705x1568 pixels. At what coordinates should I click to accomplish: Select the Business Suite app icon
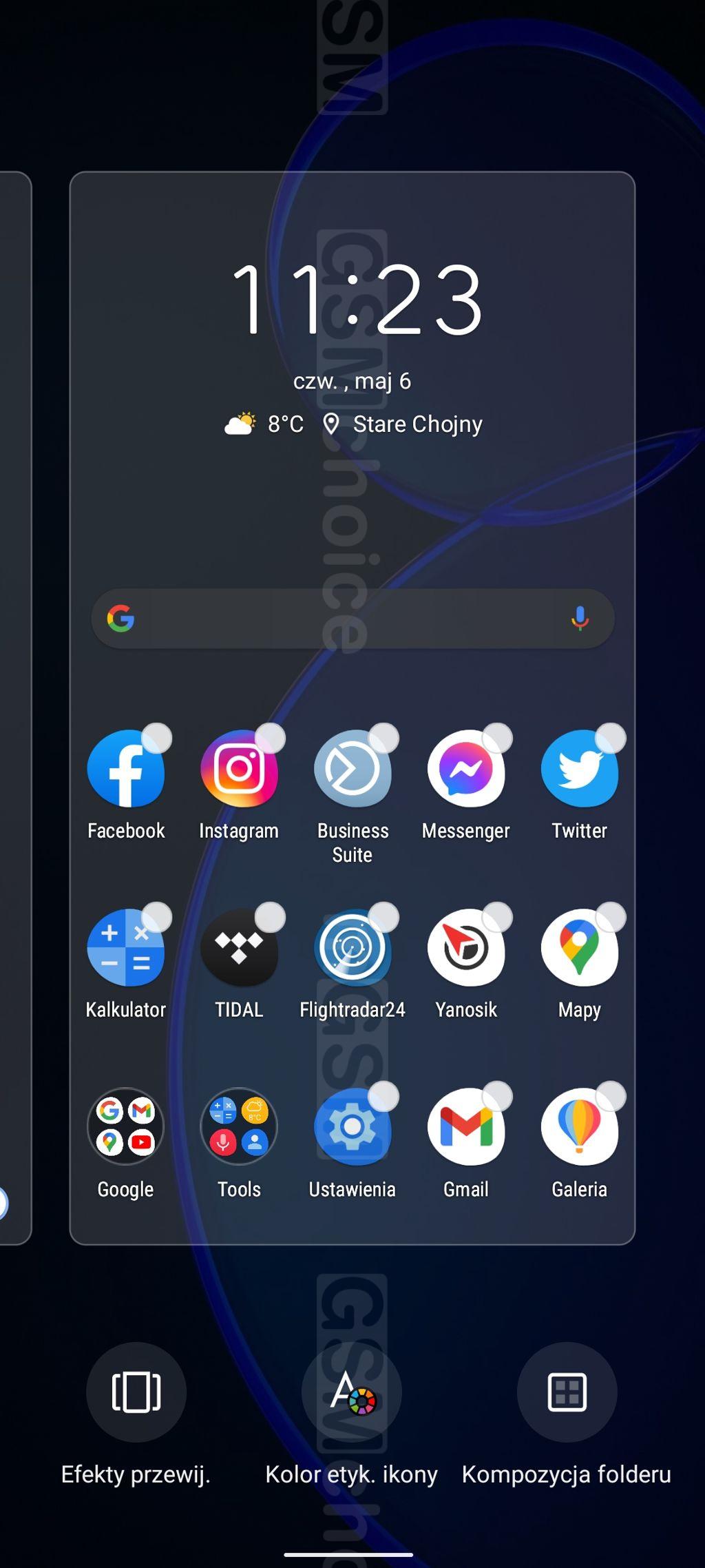coord(352,769)
